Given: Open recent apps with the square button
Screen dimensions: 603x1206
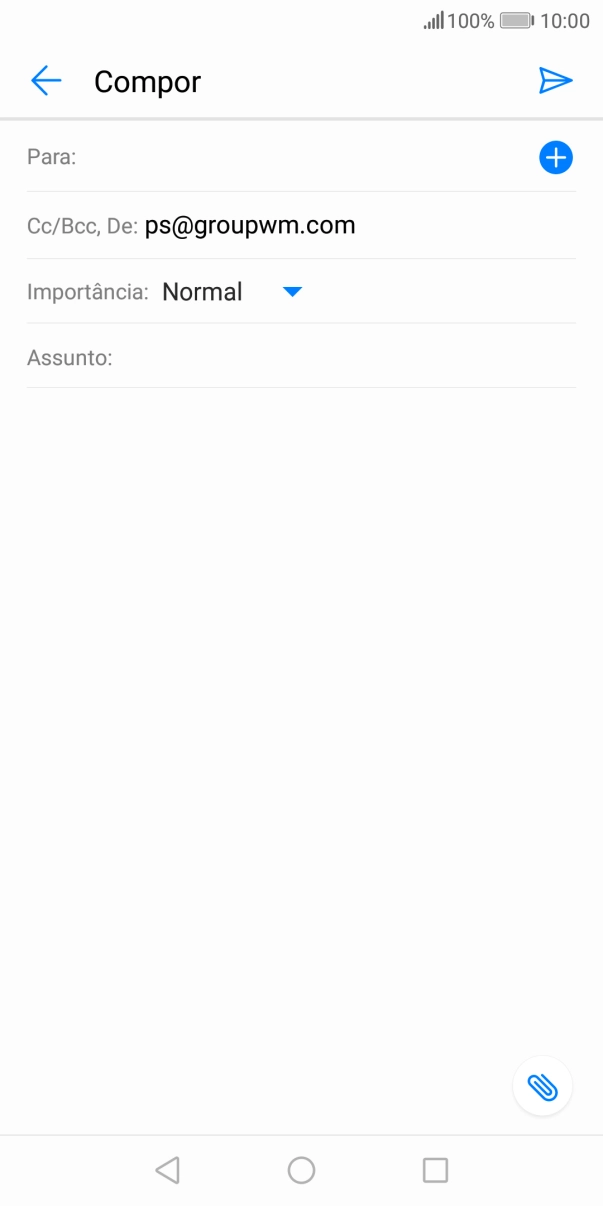Looking at the screenshot, I should coord(435,1170).
